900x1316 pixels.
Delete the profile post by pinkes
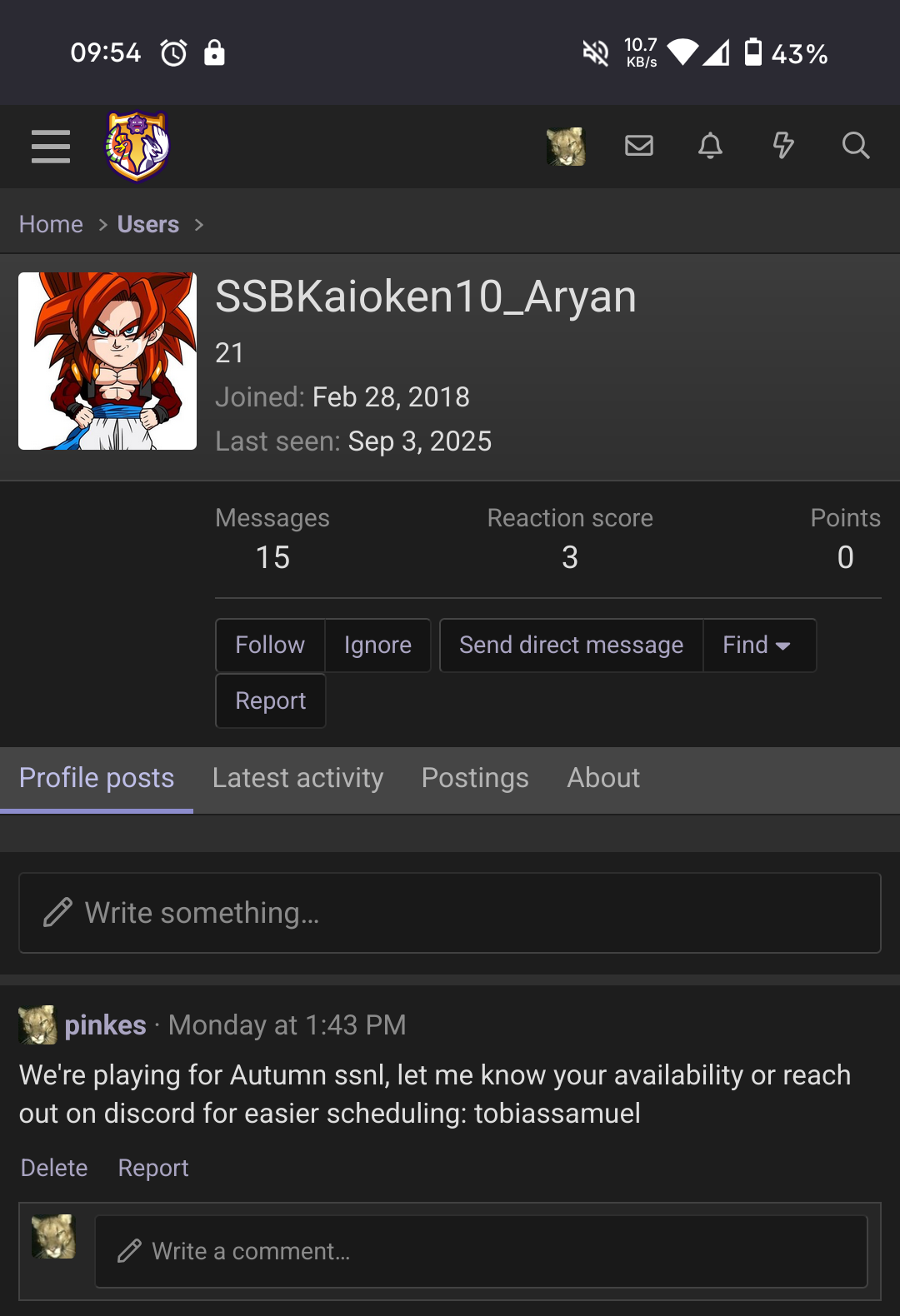pos(54,1168)
